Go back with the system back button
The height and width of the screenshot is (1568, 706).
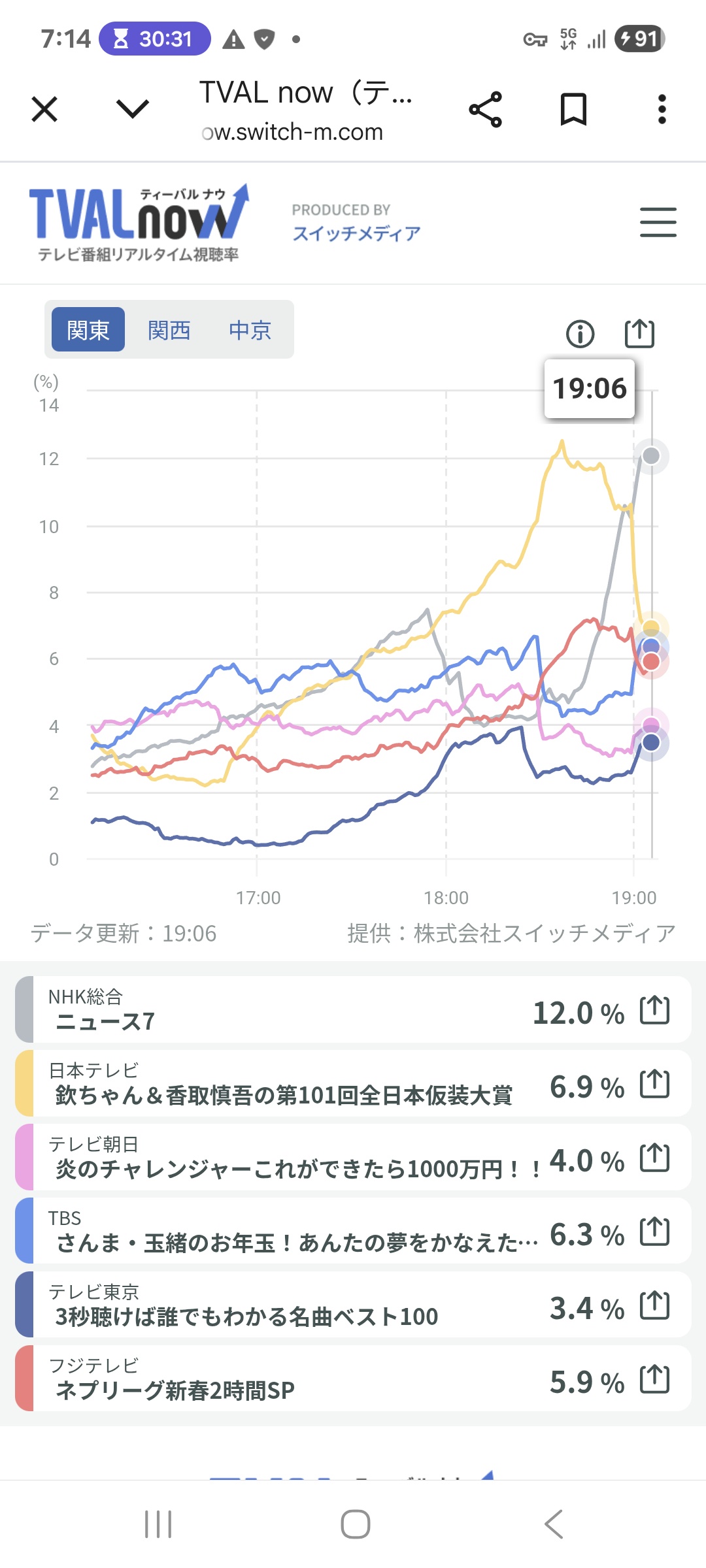[x=553, y=1524]
